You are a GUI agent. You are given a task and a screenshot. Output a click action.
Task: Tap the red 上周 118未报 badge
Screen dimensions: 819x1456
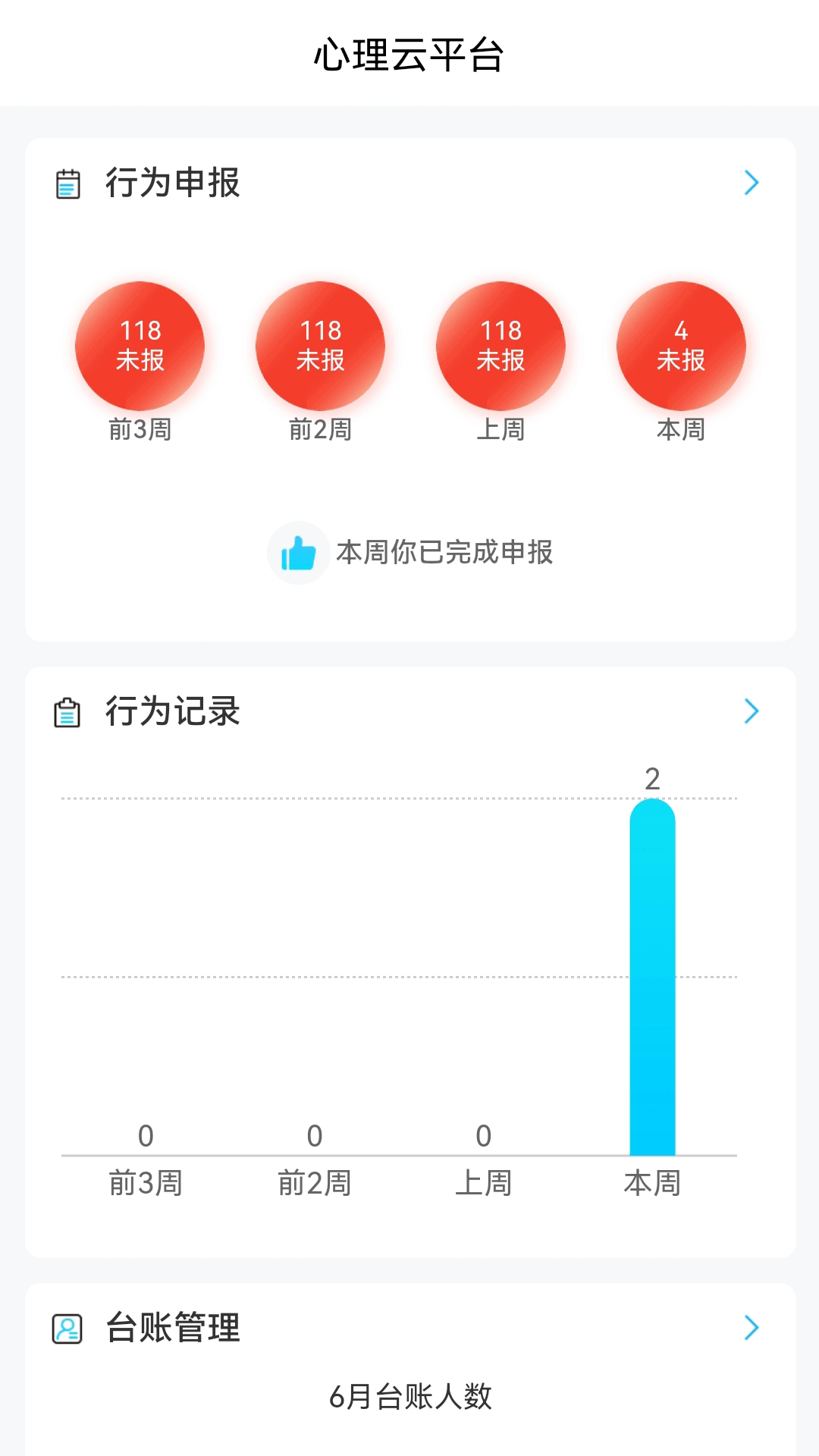click(501, 345)
